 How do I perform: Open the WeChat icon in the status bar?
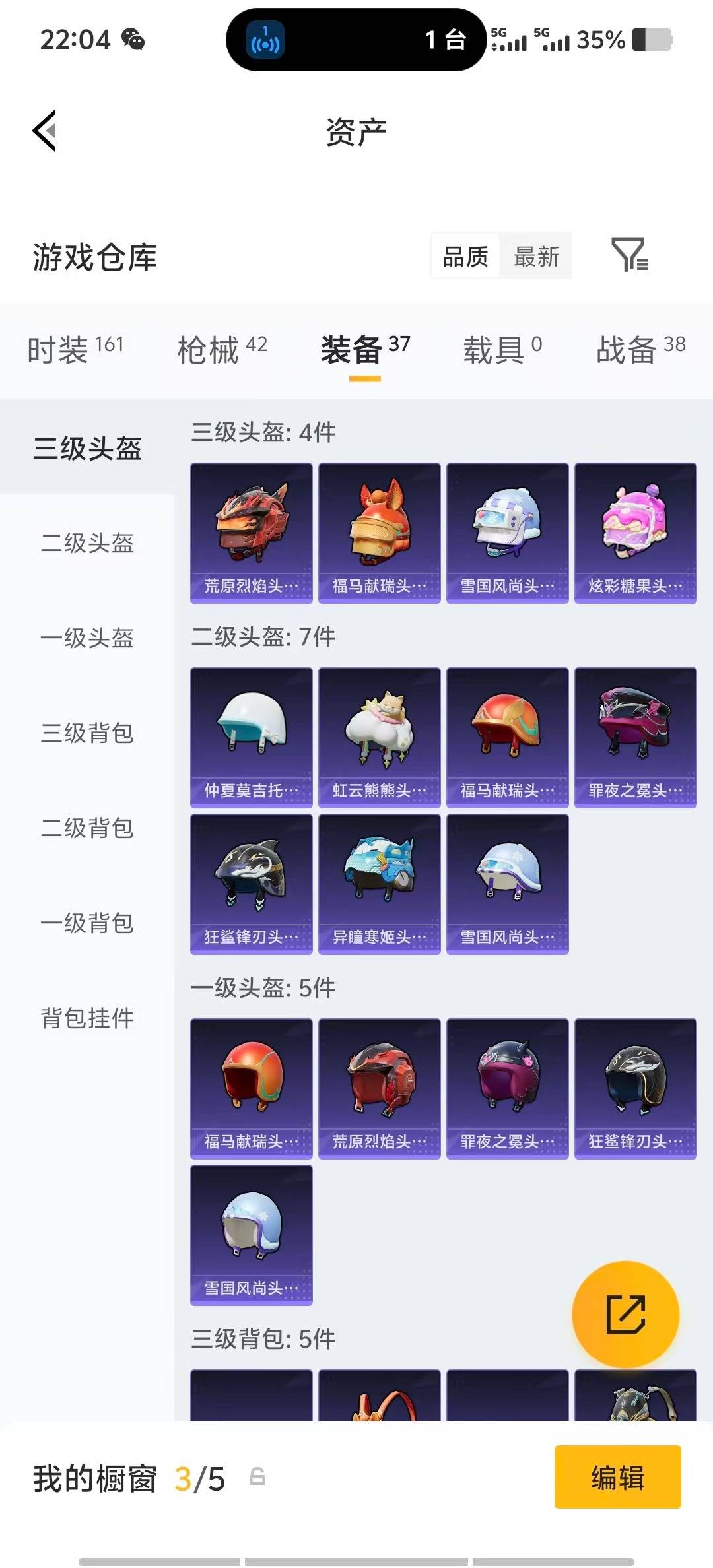[x=134, y=40]
